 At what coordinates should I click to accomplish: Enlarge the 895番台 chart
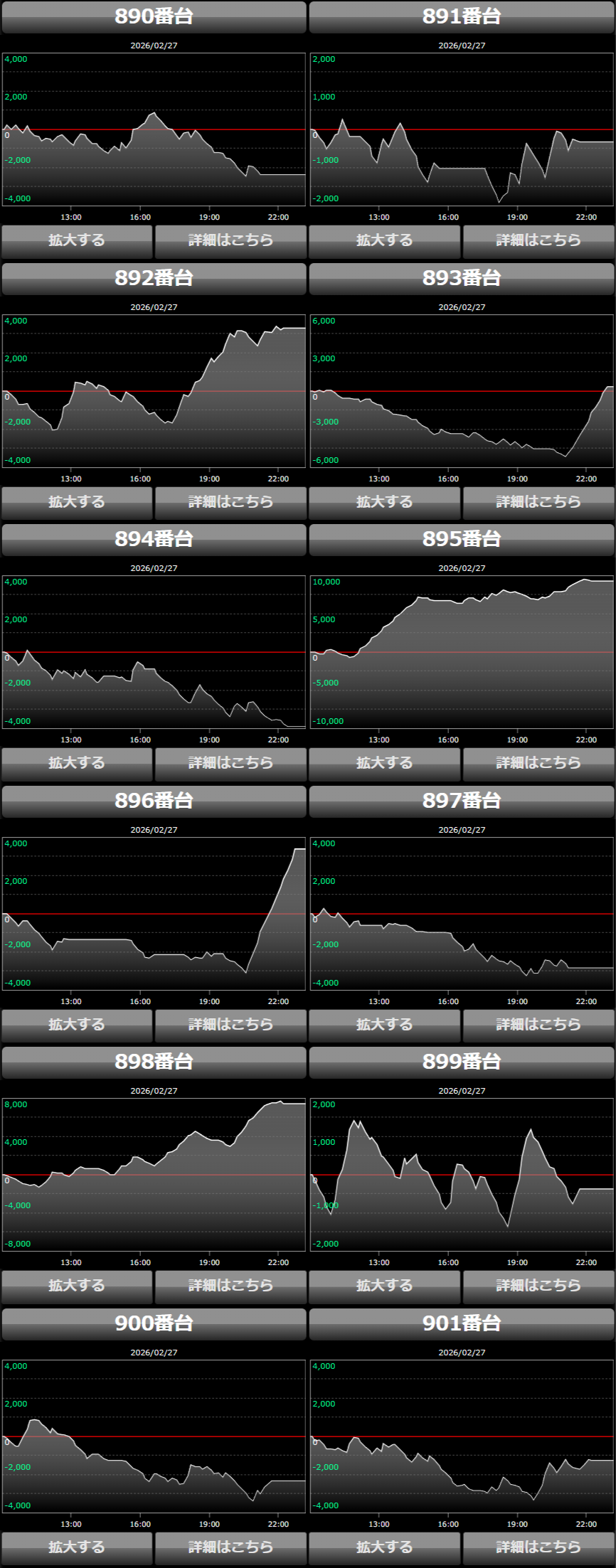[384, 763]
